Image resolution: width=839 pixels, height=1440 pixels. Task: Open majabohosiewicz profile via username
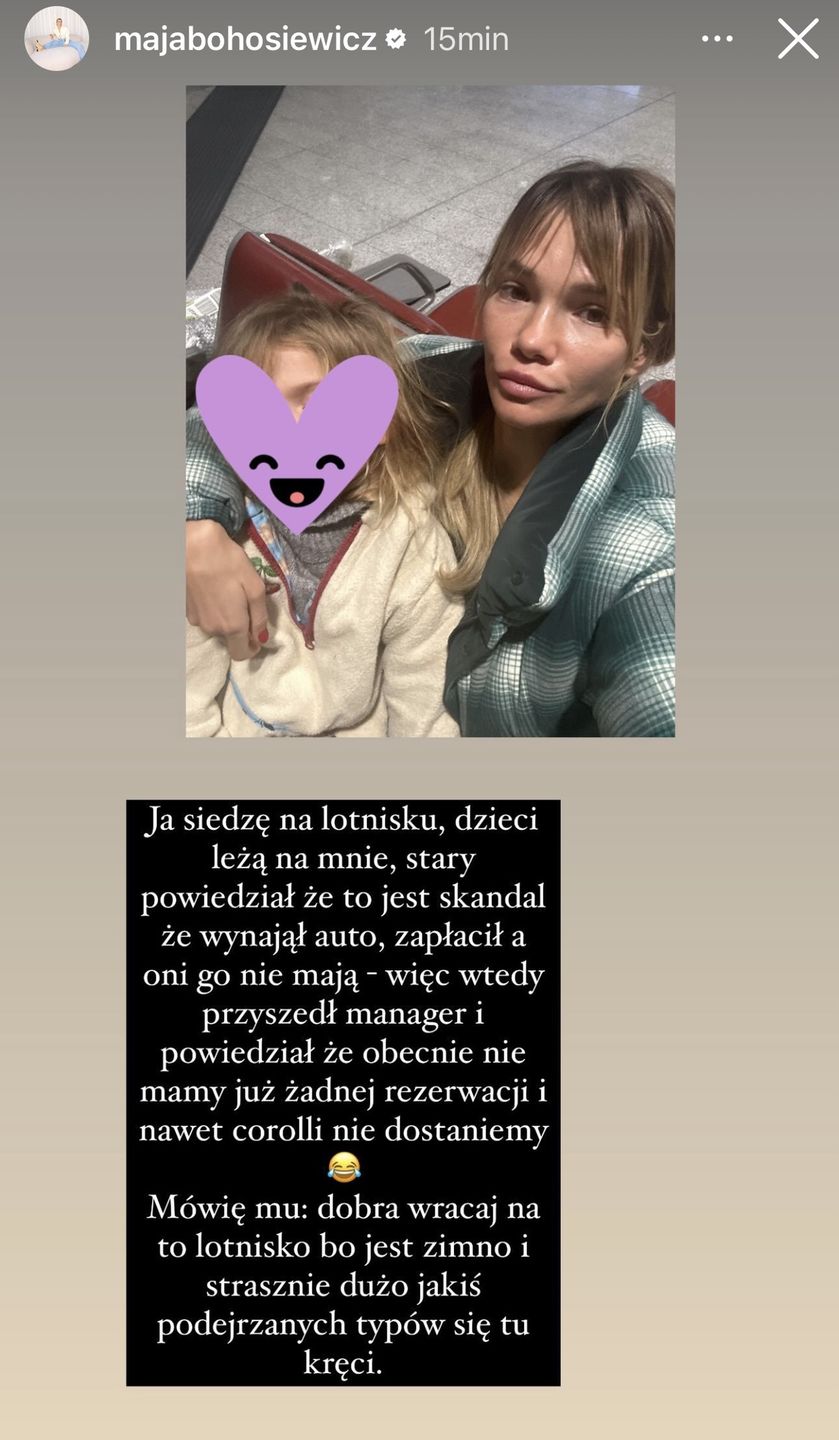(245, 39)
